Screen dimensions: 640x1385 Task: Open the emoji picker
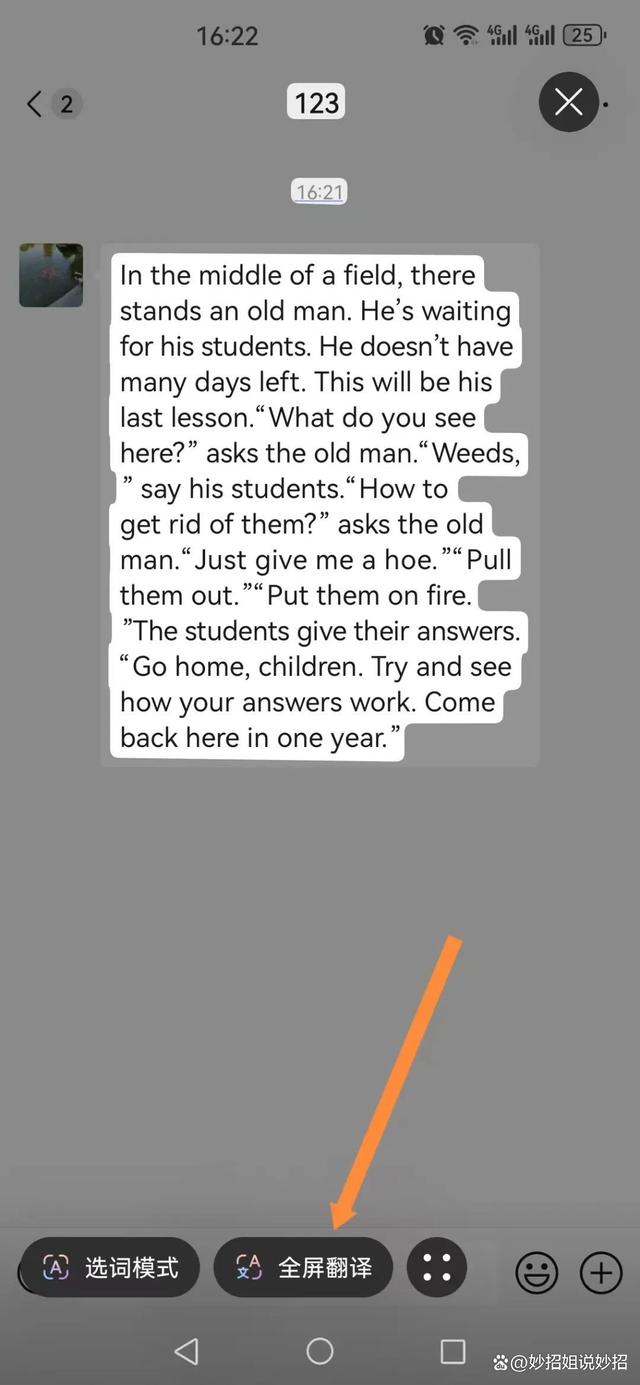point(537,1272)
